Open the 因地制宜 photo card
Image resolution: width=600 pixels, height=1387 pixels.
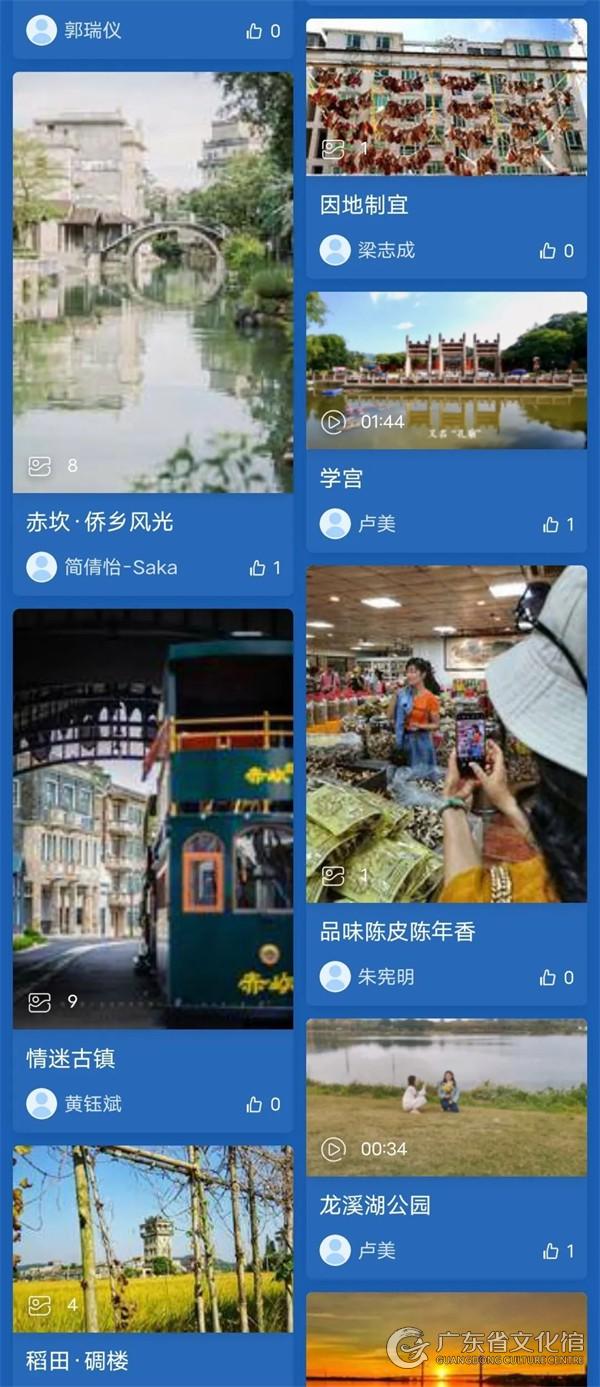(446, 98)
